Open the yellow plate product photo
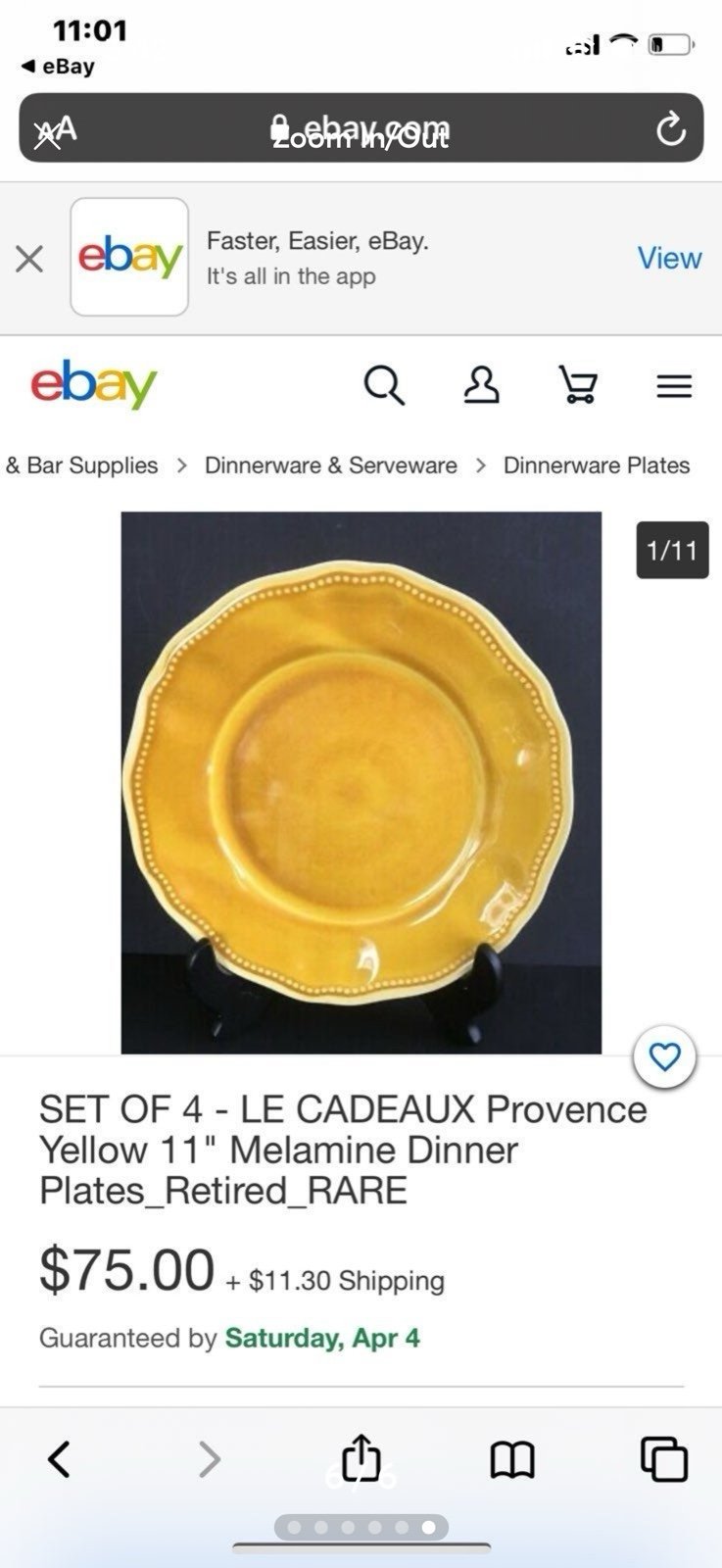The width and height of the screenshot is (722, 1568). 361,782
